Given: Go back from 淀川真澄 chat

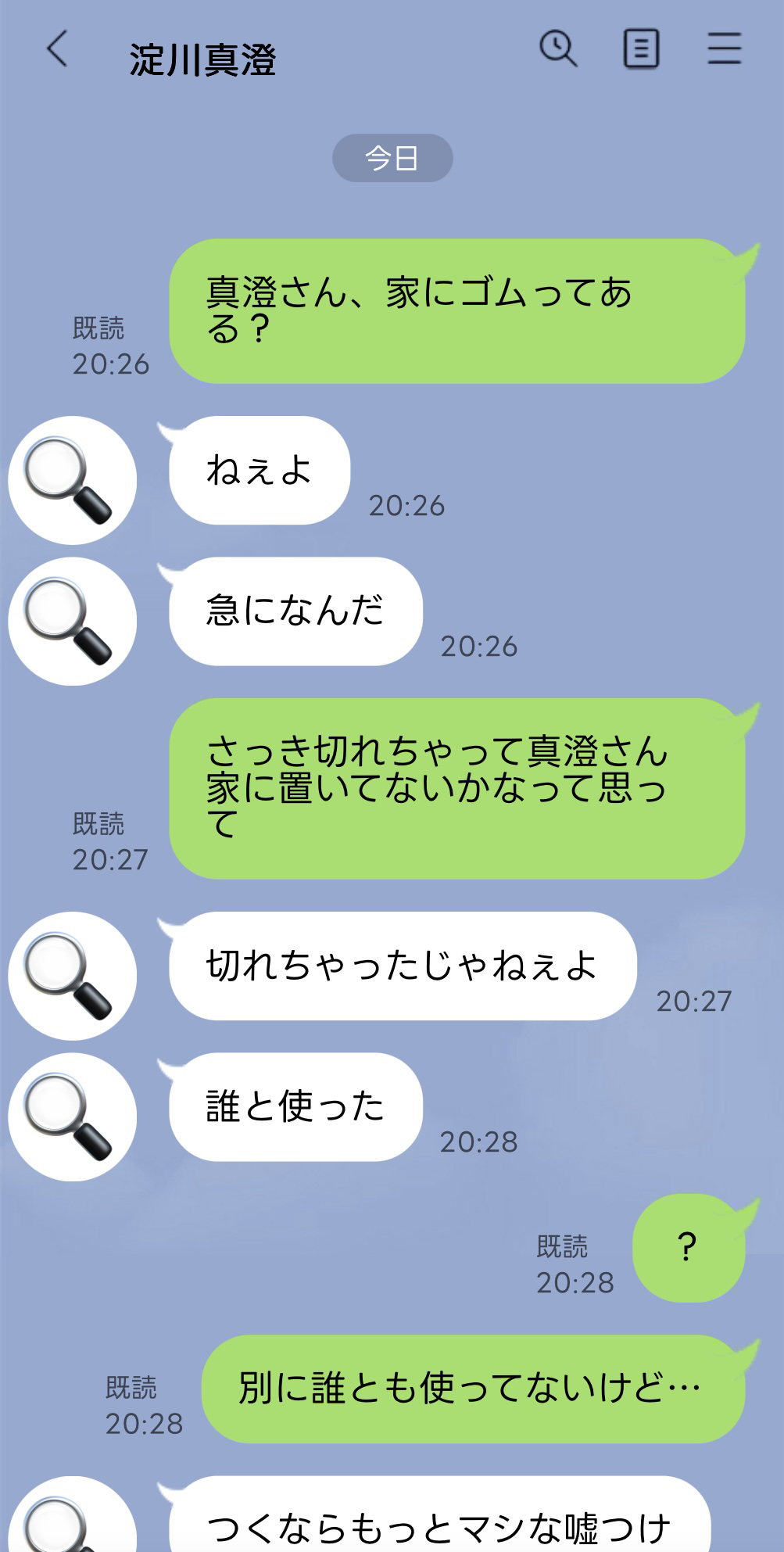Looking at the screenshot, I should click(x=57, y=51).
